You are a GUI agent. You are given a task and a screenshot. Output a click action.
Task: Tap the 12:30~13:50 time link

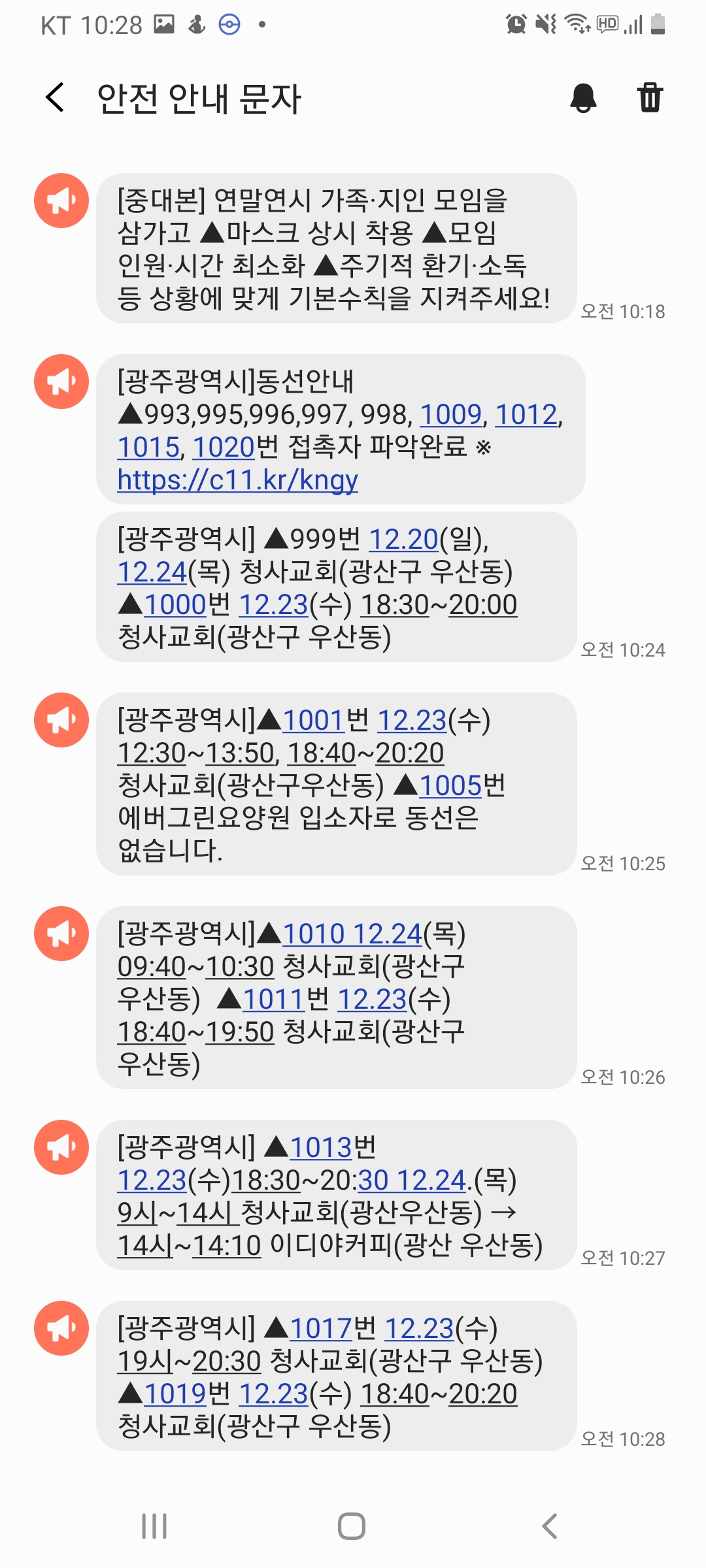[195, 753]
